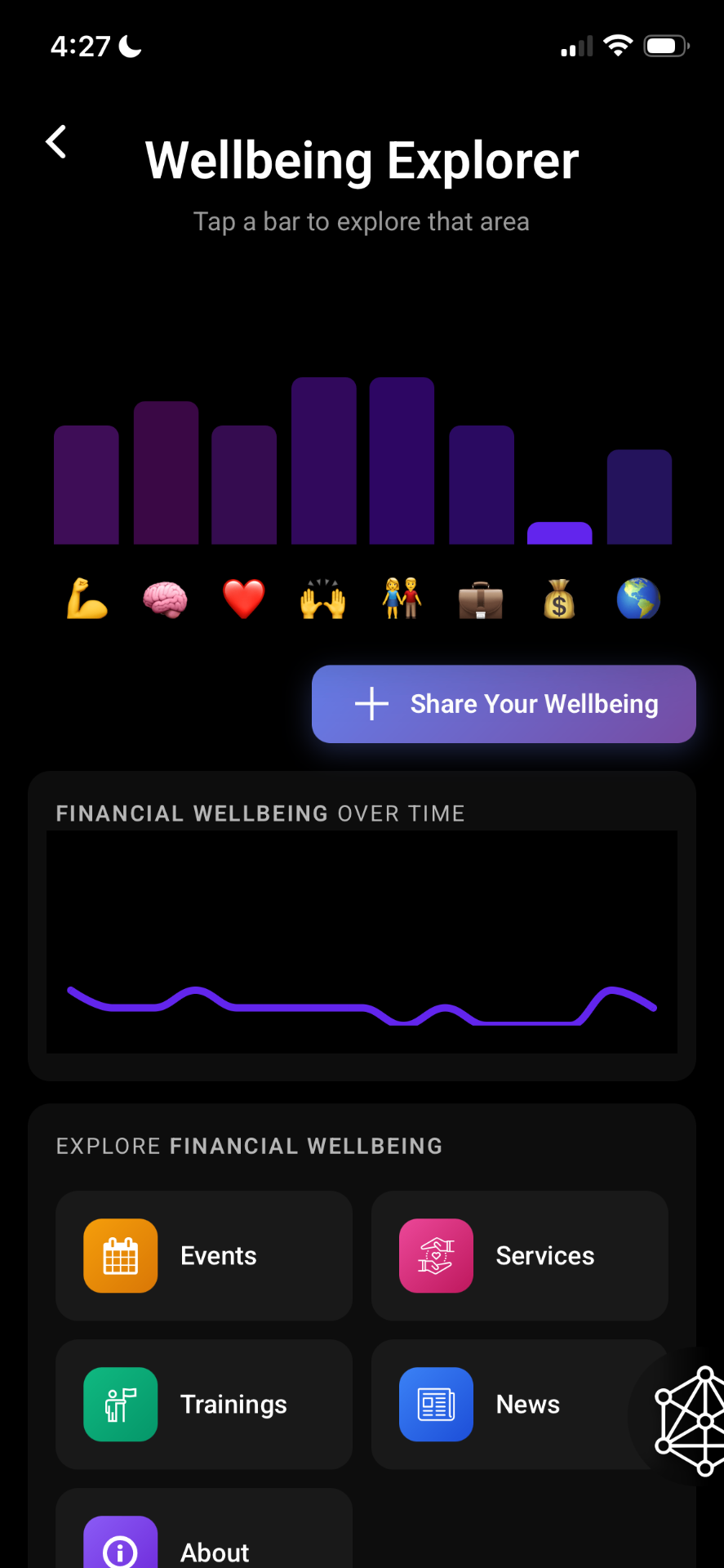Tap the pink Services hands icon
This screenshot has height=1568, width=724.
point(436,1255)
